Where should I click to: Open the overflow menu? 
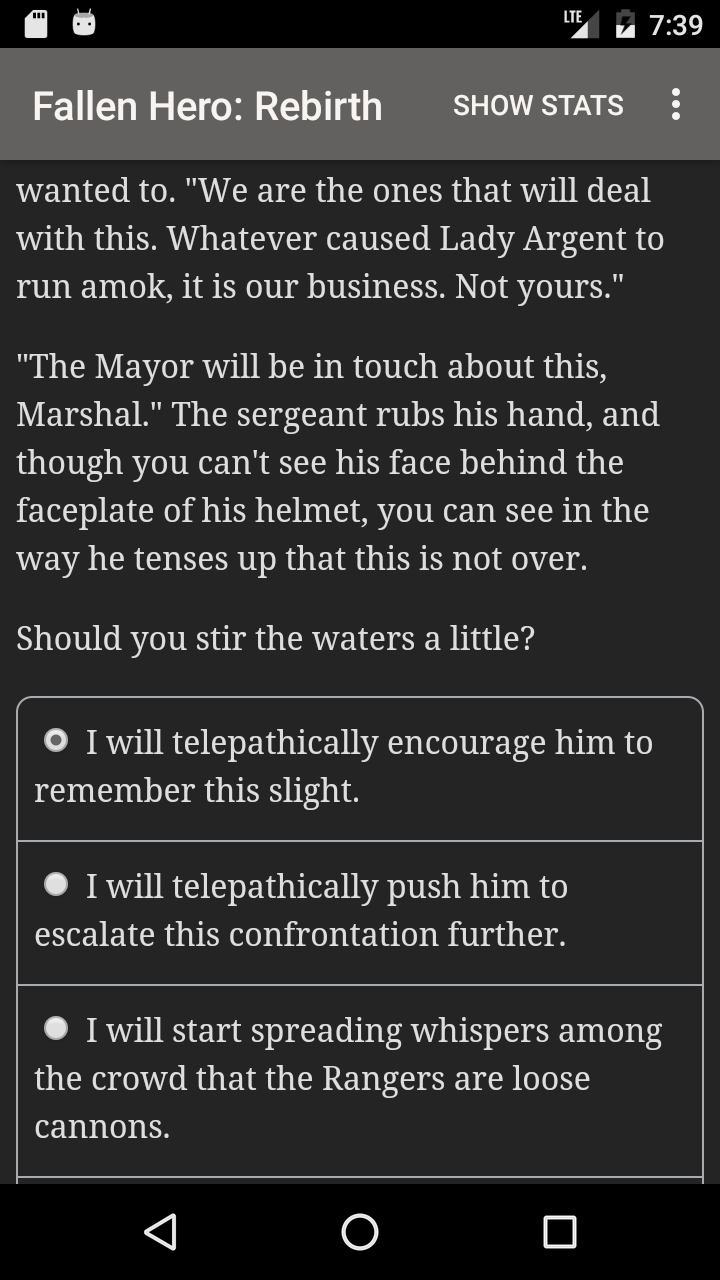pyautogui.click(x=676, y=105)
